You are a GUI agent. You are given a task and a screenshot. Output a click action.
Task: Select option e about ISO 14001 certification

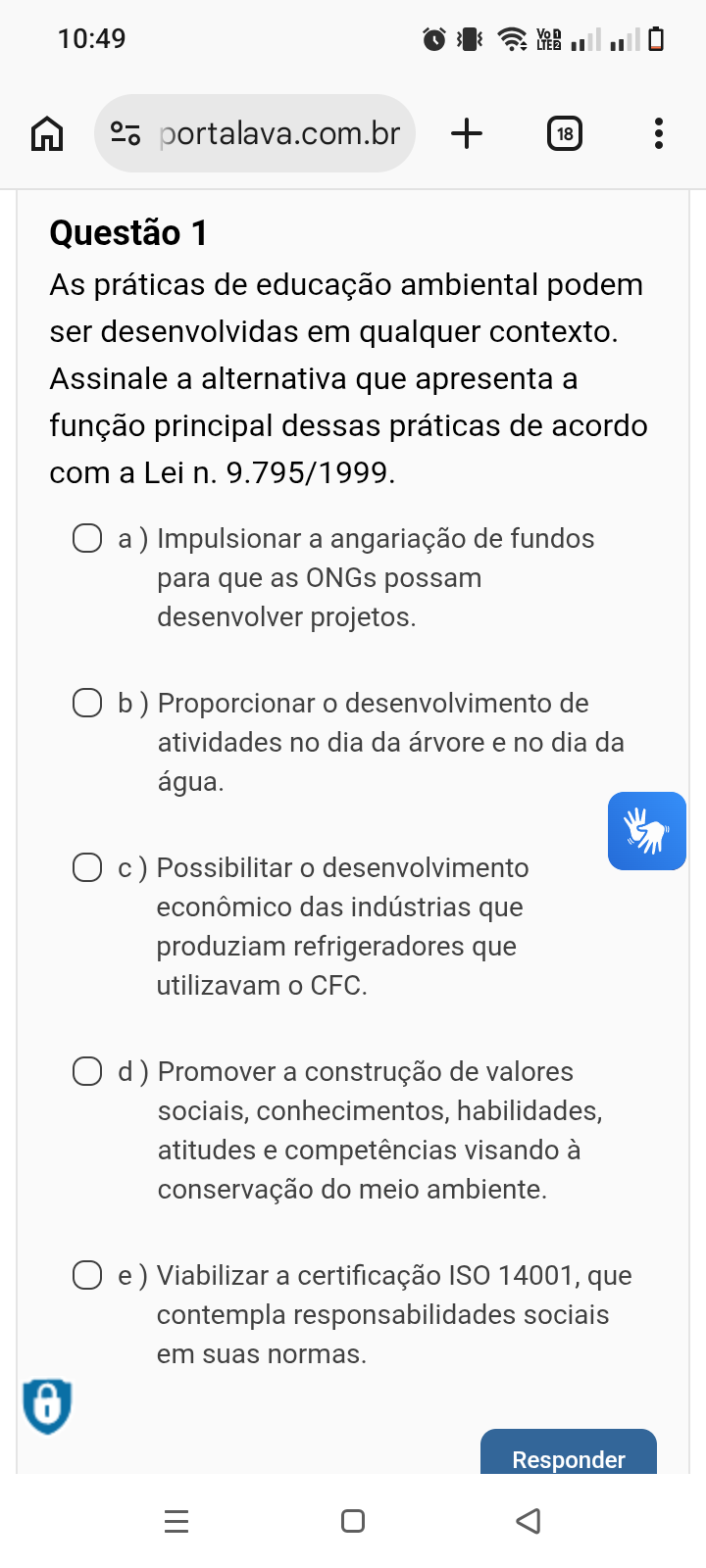(87, 1275)
